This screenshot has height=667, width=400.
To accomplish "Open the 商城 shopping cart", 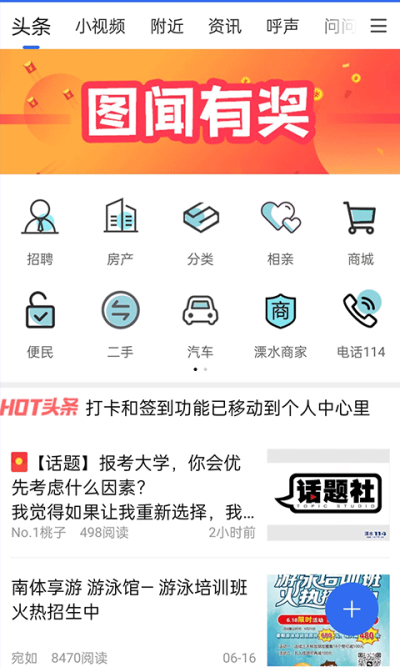I will (x=360, y=232).
